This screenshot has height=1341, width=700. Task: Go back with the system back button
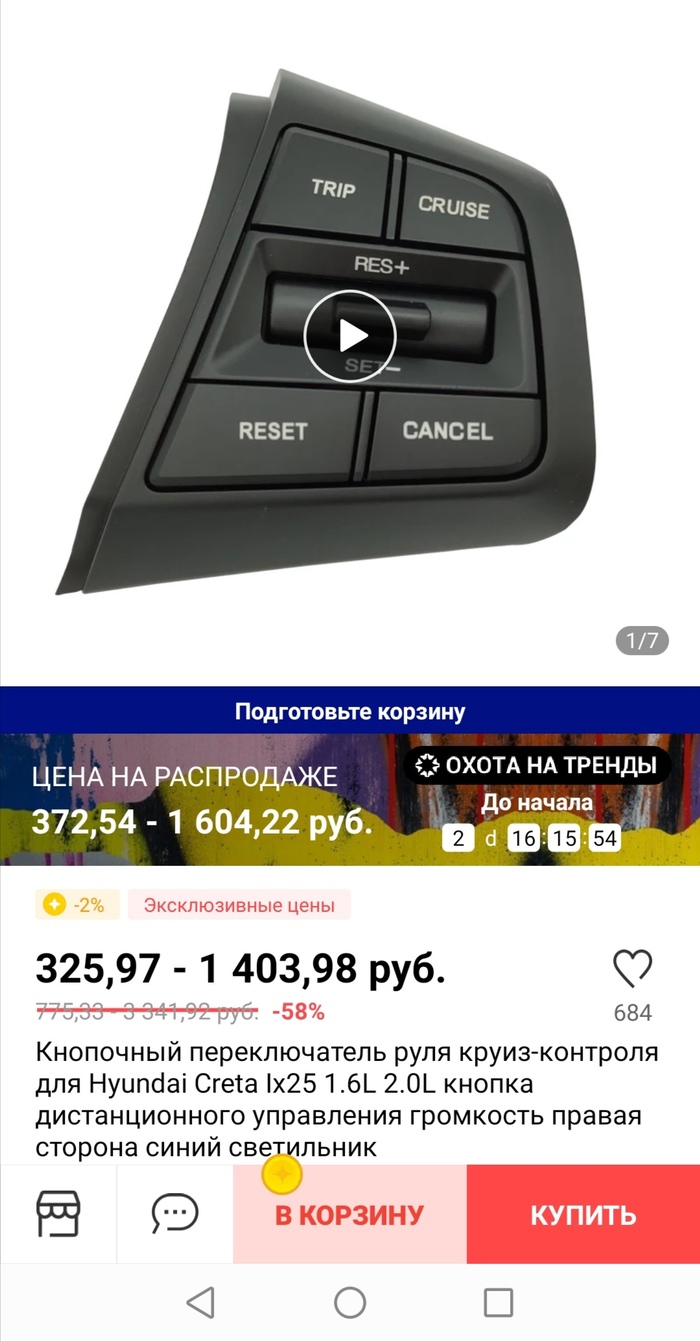click(201, 1302)
